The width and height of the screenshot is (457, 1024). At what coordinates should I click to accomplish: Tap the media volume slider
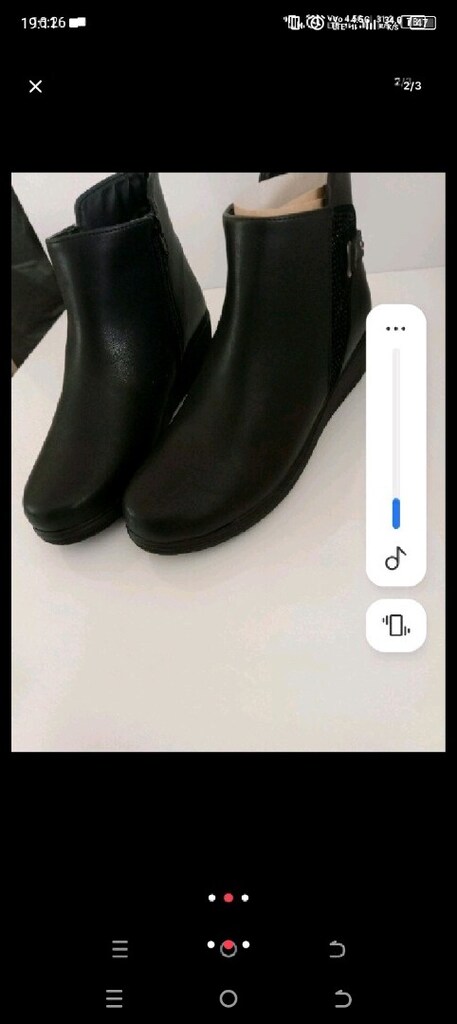tap(396, 438)
